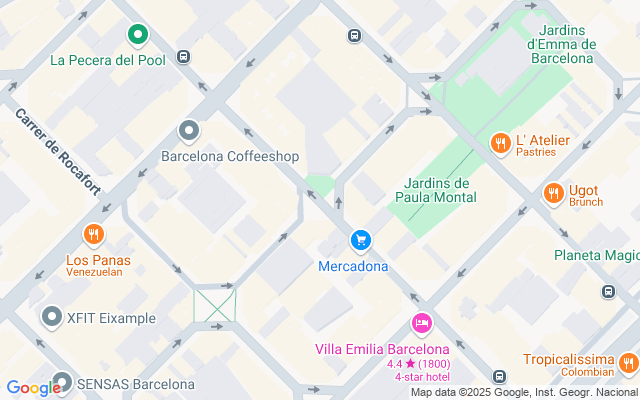This screenshot has height=400, width=640.
Task: Open the Tropicalissima Colombian restaurant pin
Action: coord(627,363)
